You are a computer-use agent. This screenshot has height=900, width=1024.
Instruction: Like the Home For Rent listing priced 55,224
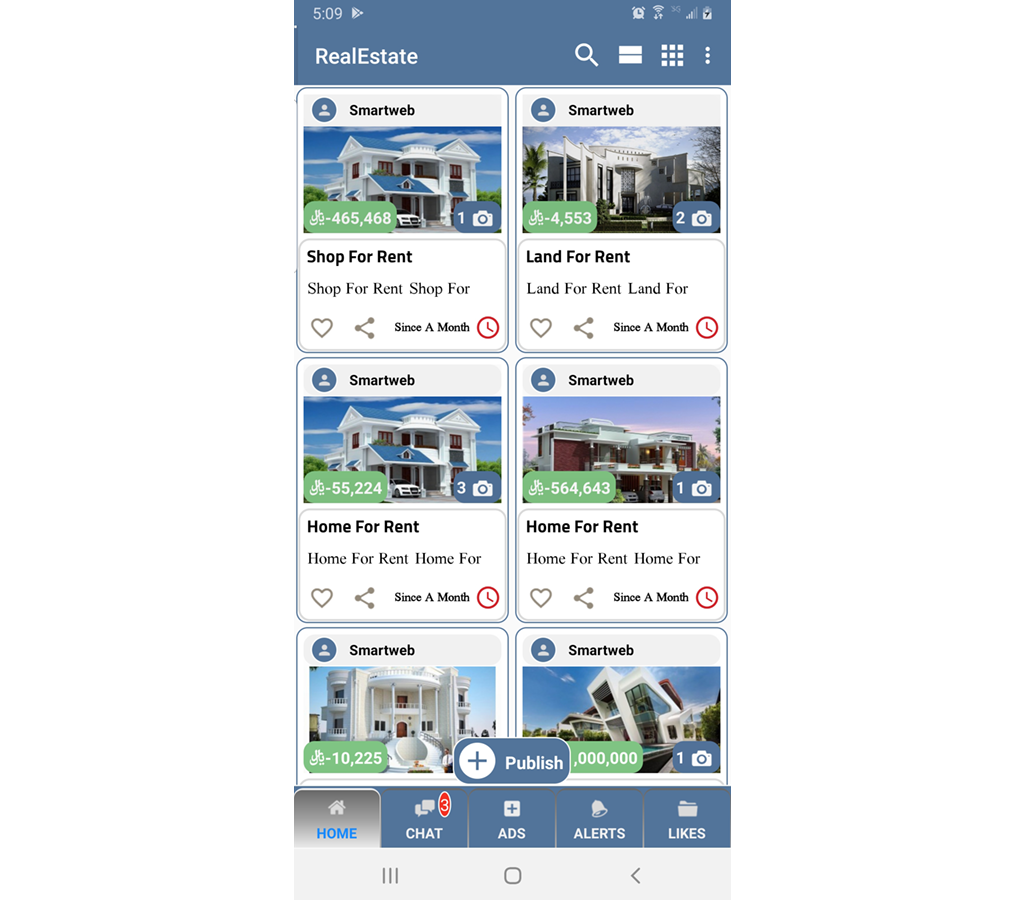[x=321, y=597]
